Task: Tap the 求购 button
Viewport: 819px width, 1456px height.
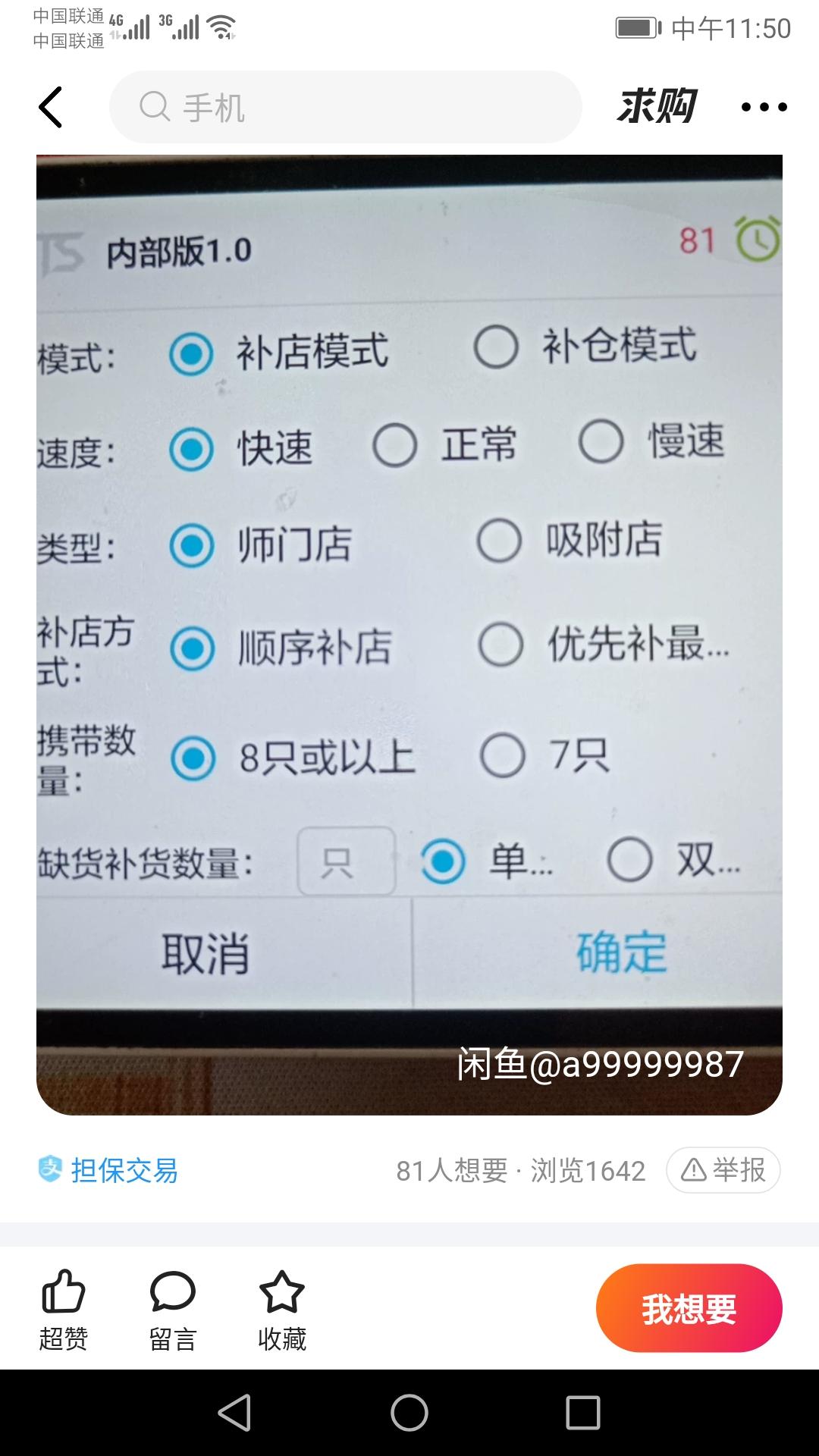Action: pyautogui.click(x=657, y=106)
